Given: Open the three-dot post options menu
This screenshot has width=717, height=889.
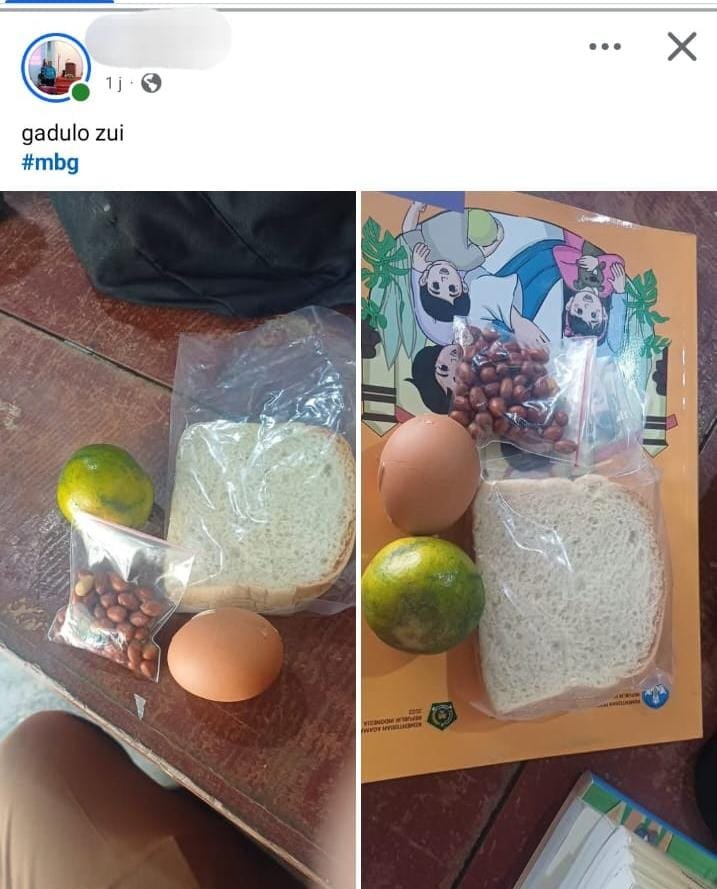Looking at the screenshot, I should [605, 46].
